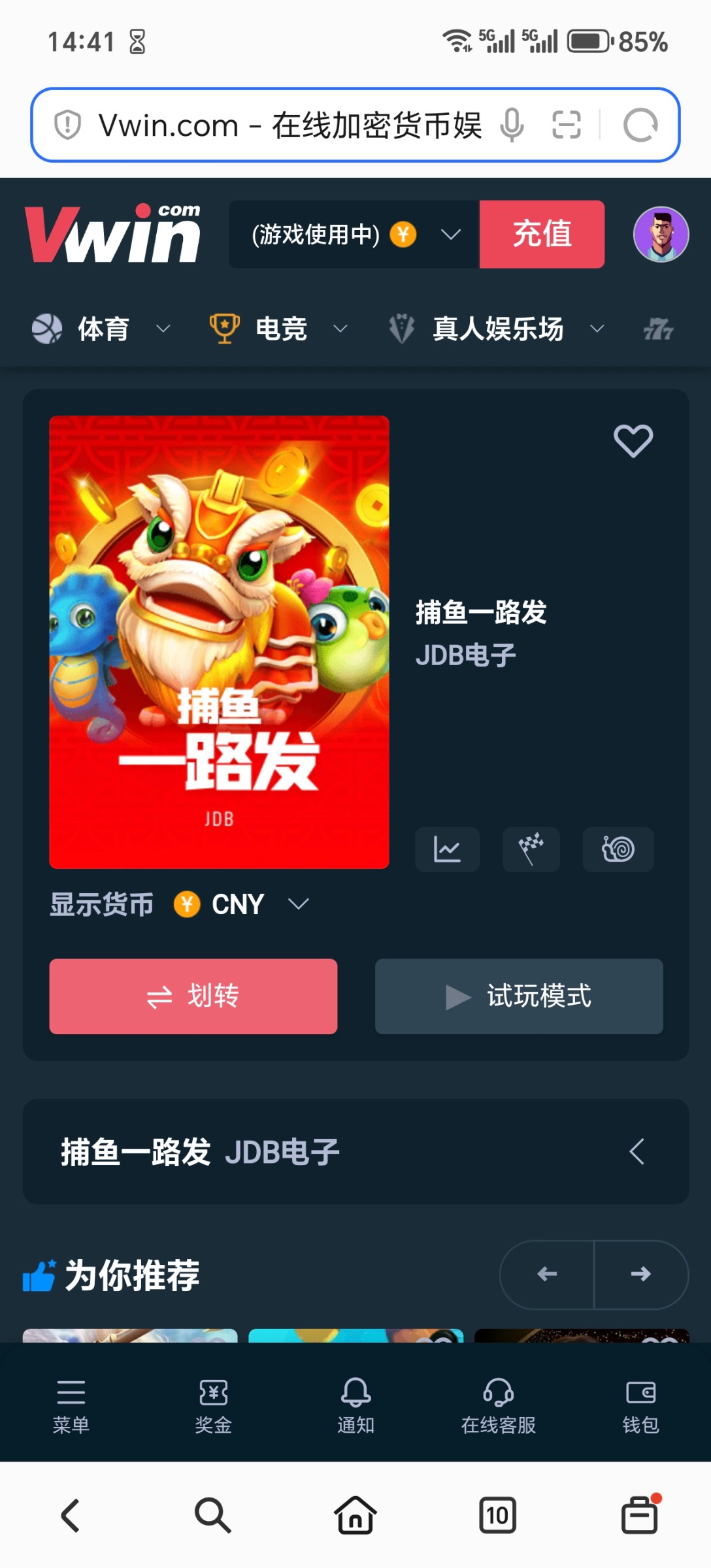Open the 真人娱乐场 live casino menu

497,329
